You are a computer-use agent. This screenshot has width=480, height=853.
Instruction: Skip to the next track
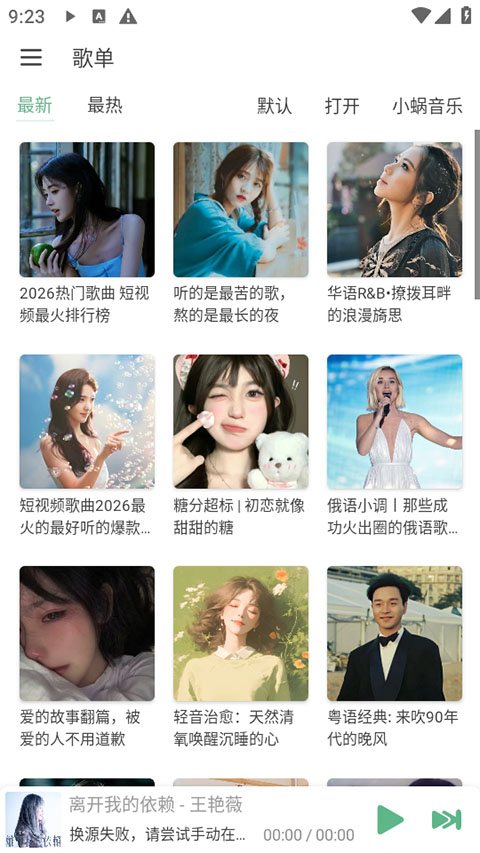[446, 819]
